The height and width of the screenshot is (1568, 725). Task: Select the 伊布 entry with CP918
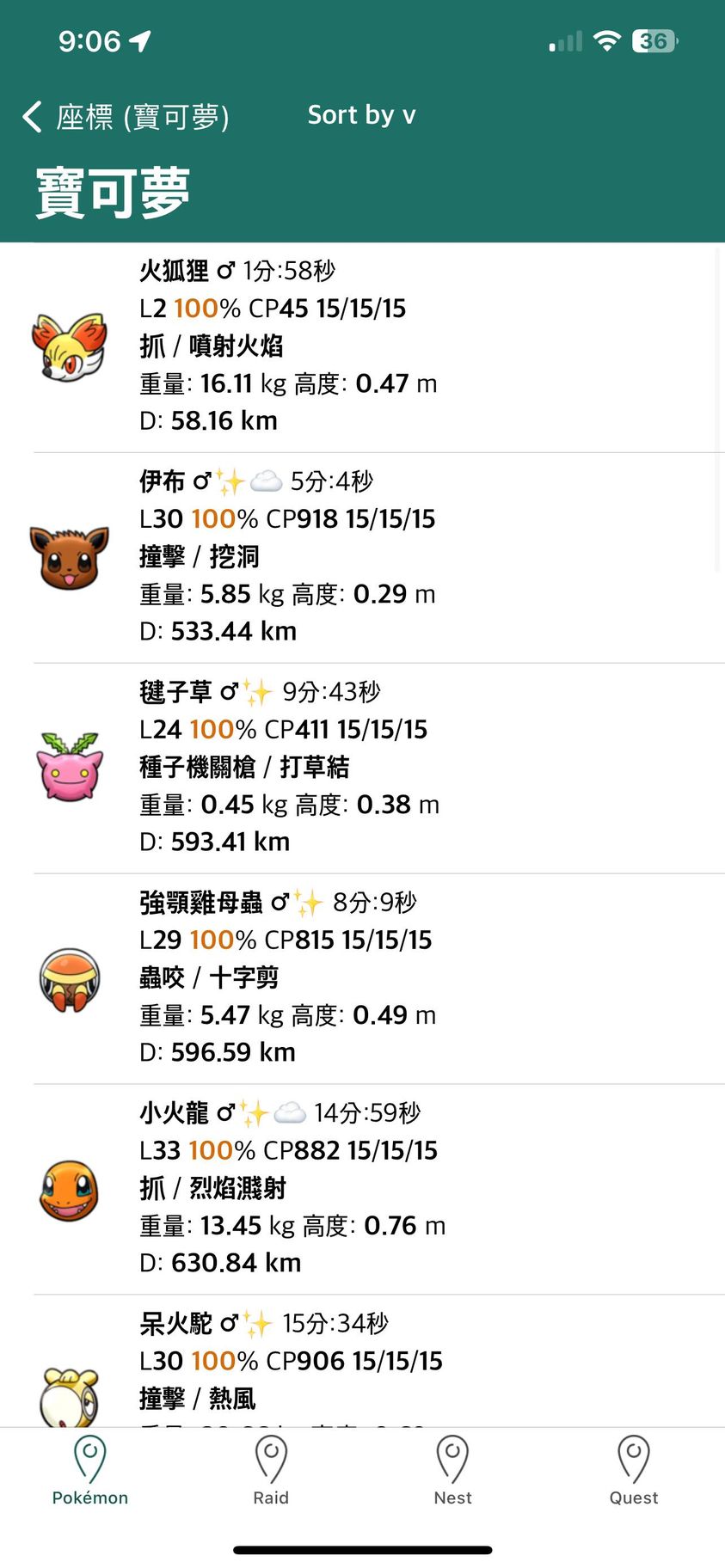(361, 557)
